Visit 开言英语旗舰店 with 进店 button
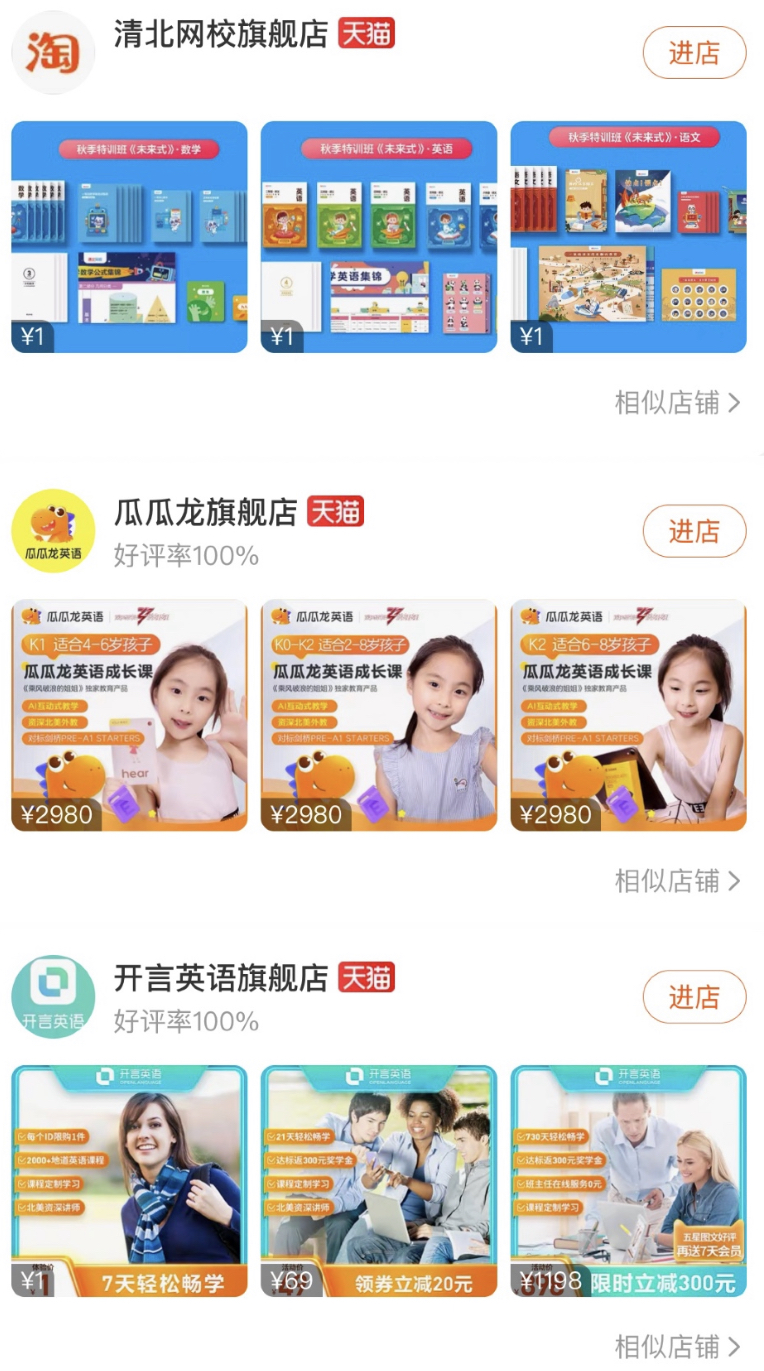 (x=694, y=997)
